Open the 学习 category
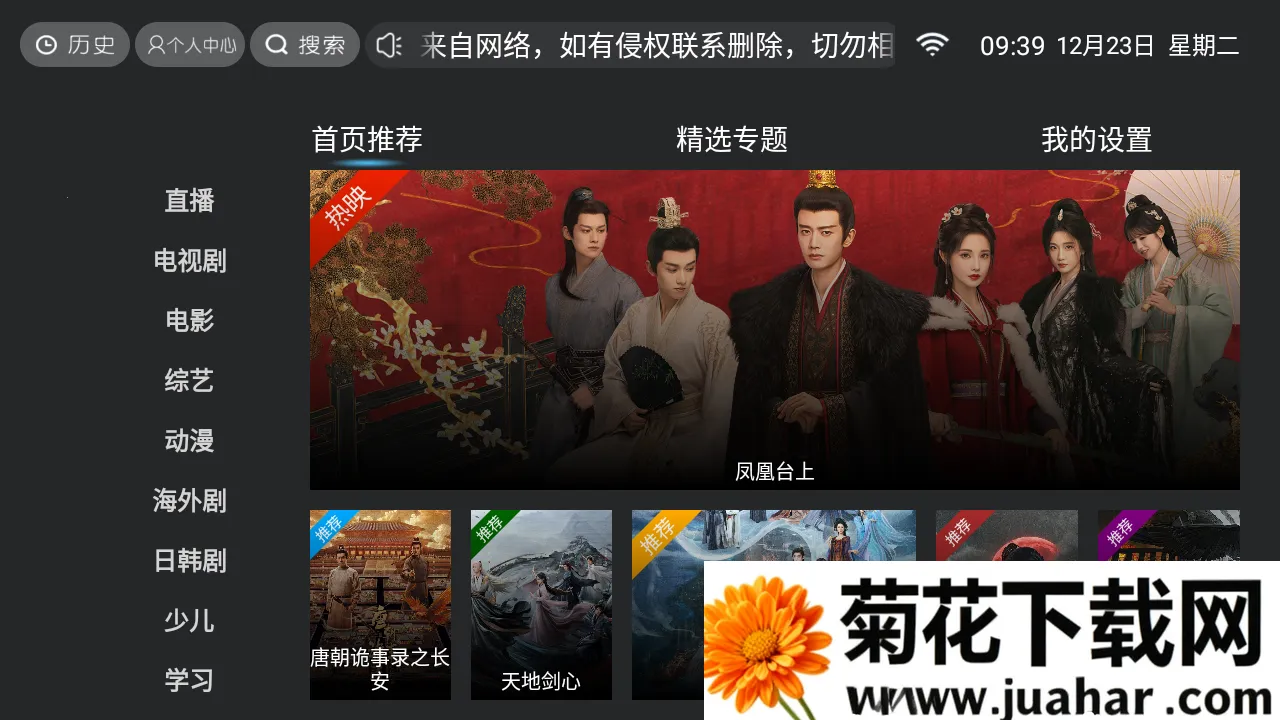The height and width of the screenshot is (720, 1280). tap(190, 680)
